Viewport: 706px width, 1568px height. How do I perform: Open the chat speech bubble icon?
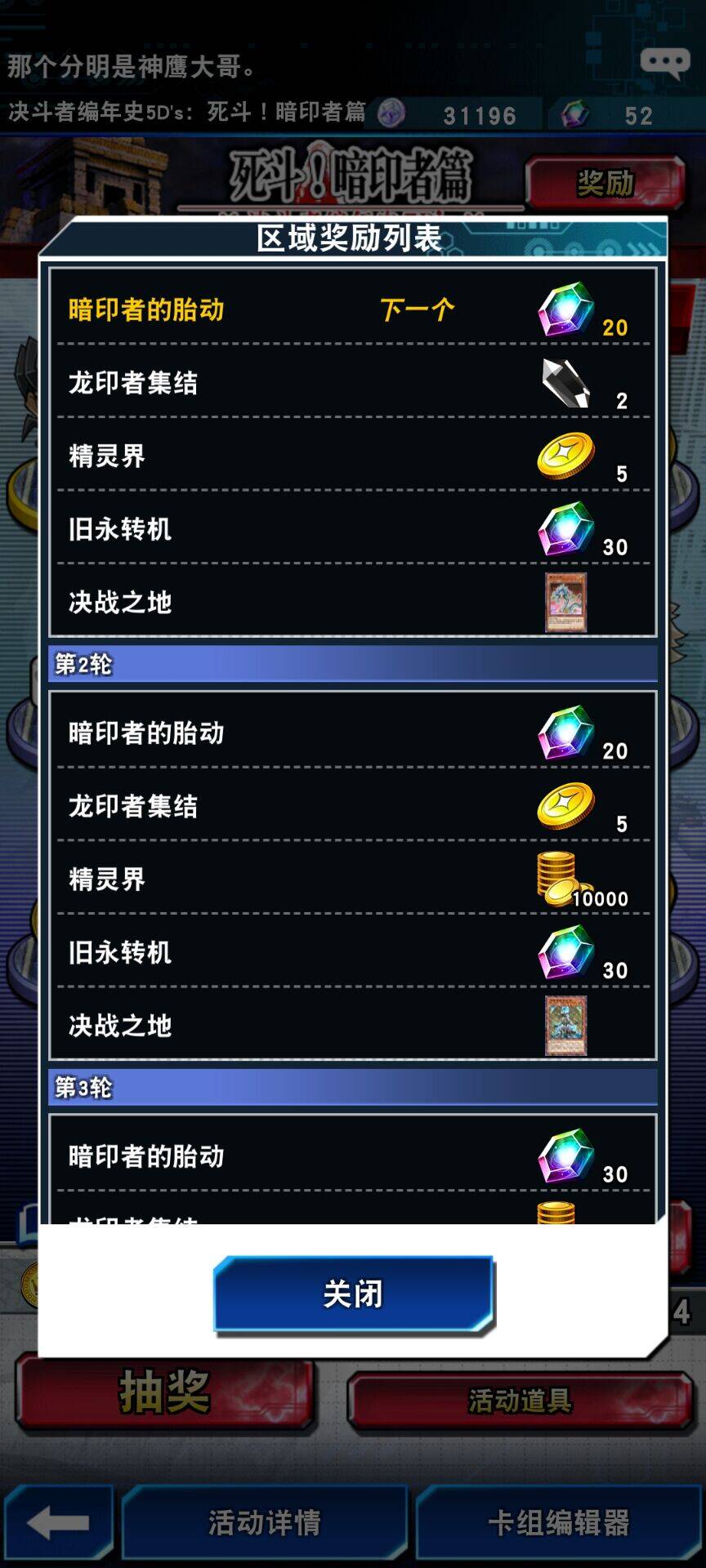click(x=664, y=63)
